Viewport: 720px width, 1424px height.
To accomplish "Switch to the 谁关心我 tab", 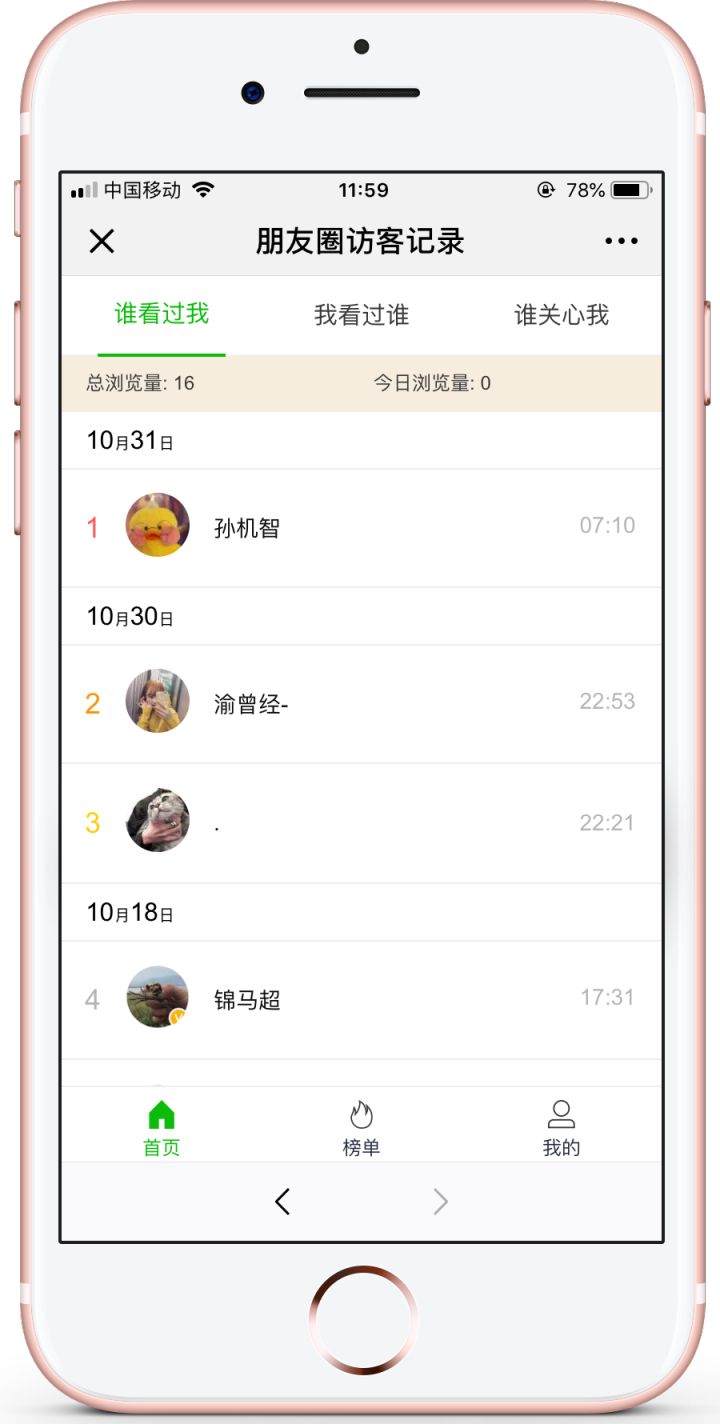I will point(561,315).
